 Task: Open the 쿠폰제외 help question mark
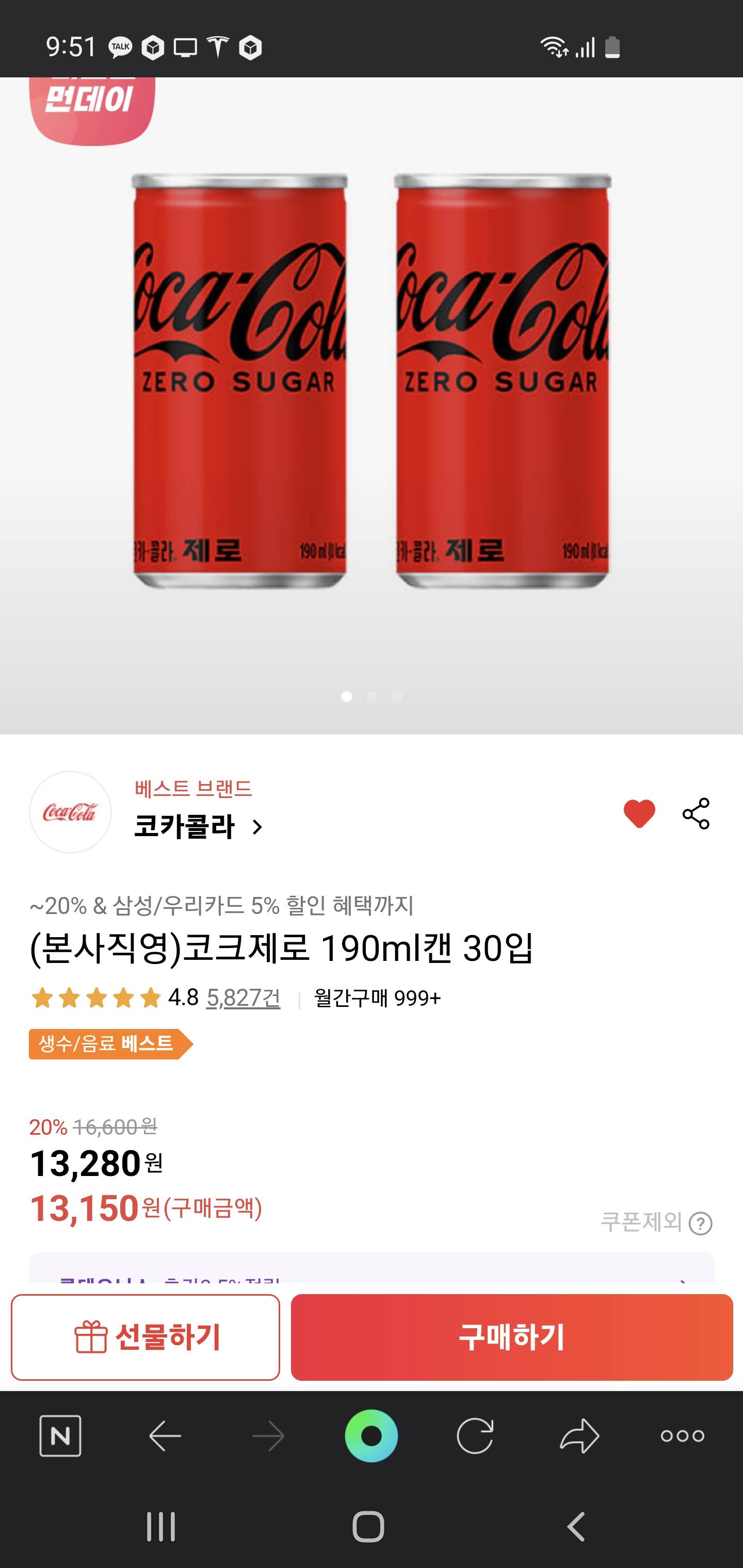[x=700, y=1223]
